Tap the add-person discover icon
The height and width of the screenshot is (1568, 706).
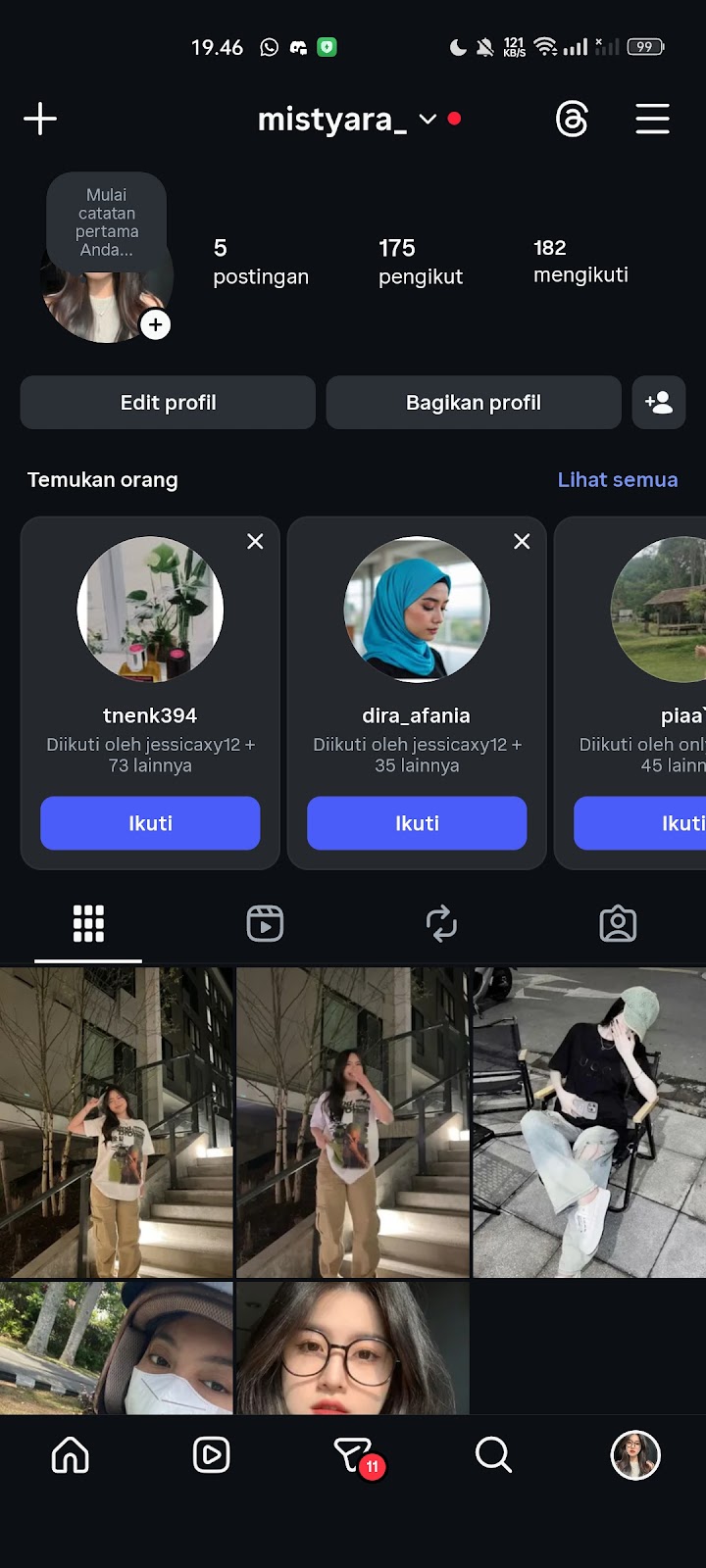click(x=659, y=403)
